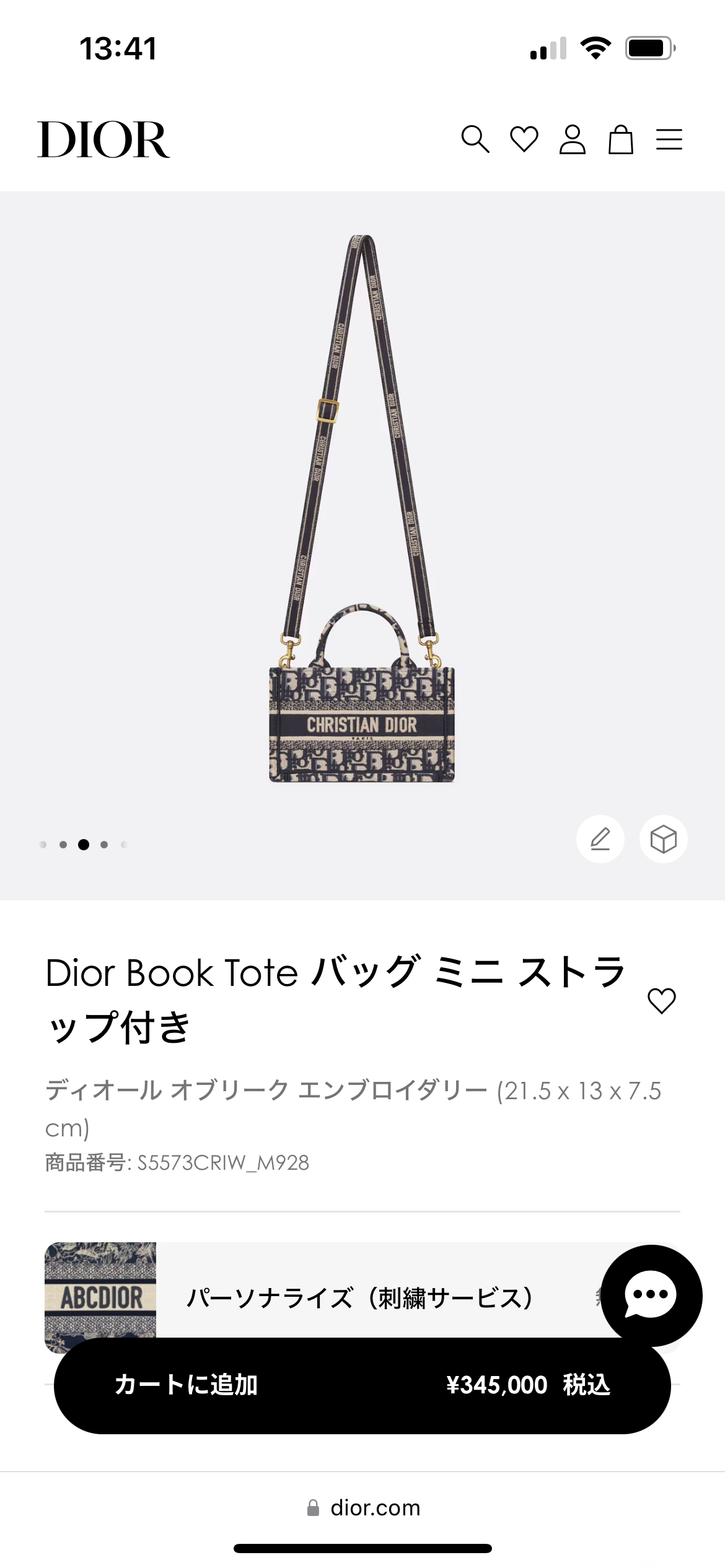Open the hamburger menu
Screen dimensions: 725x1568
[x=669, y=139]
